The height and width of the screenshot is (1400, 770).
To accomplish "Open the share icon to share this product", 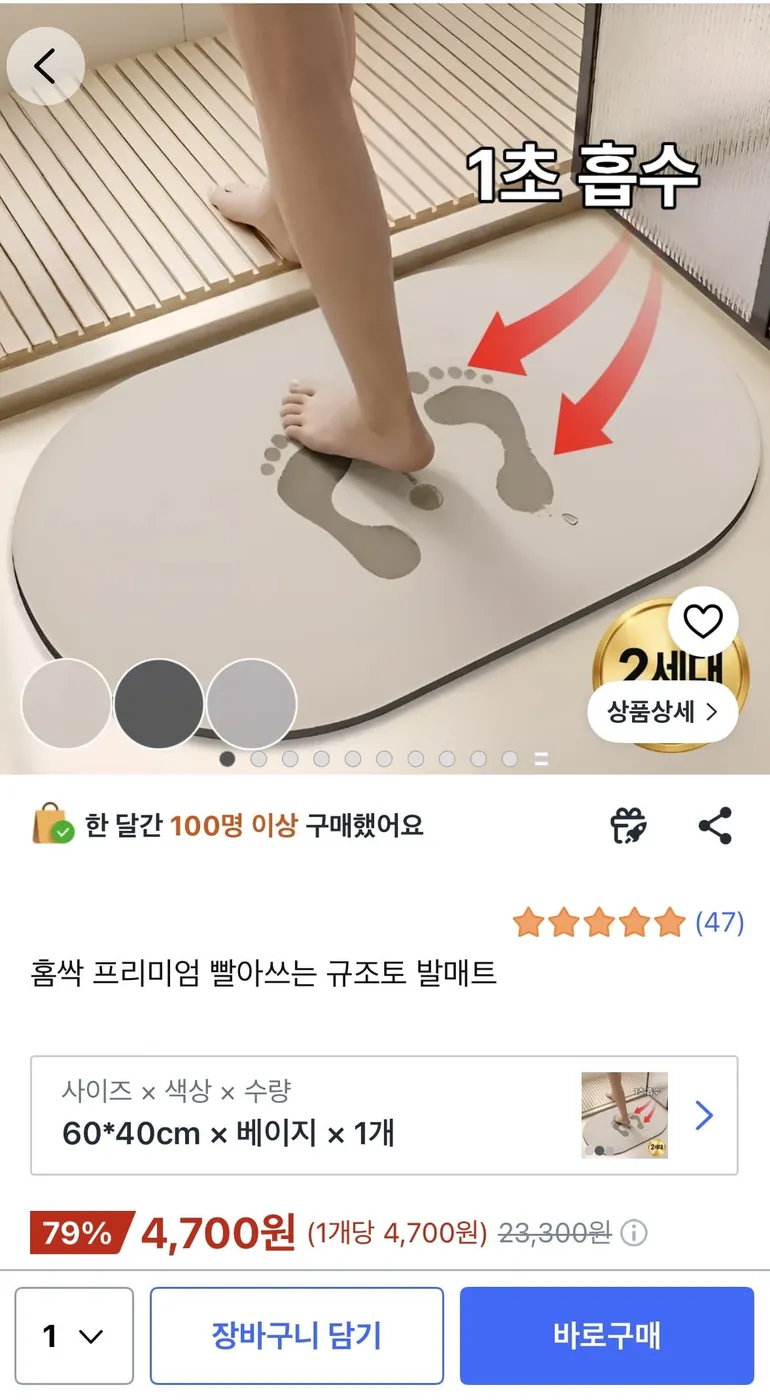I will point(716,826).
